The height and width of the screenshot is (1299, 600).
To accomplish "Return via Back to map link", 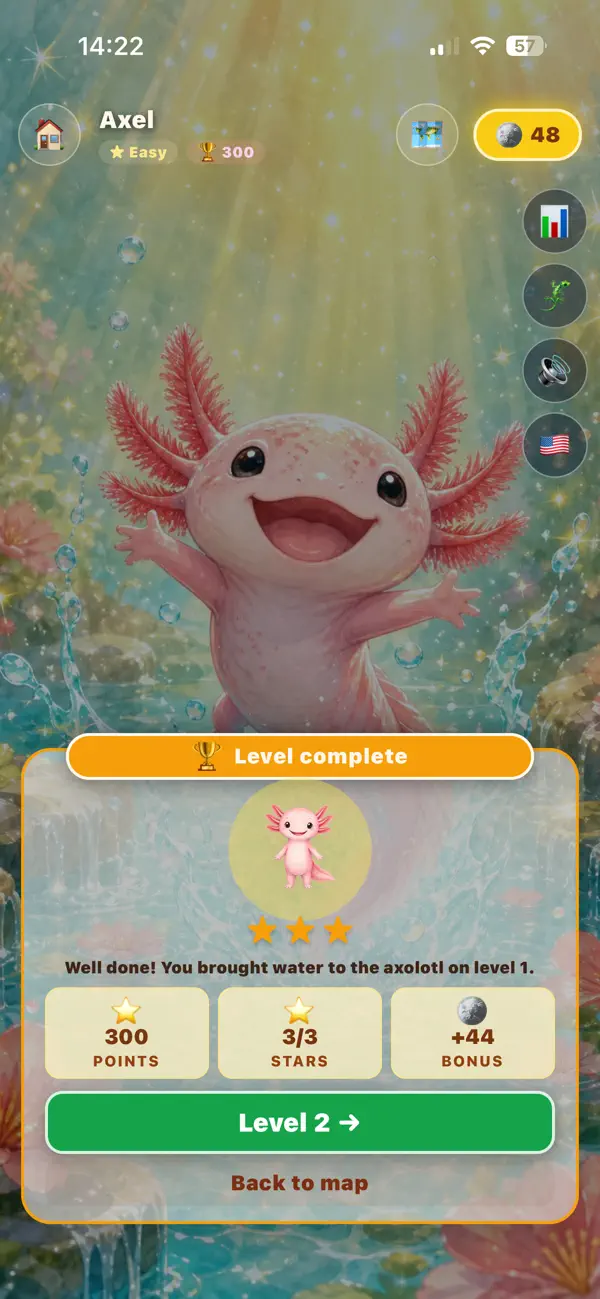I will [x=300, y=1183].
